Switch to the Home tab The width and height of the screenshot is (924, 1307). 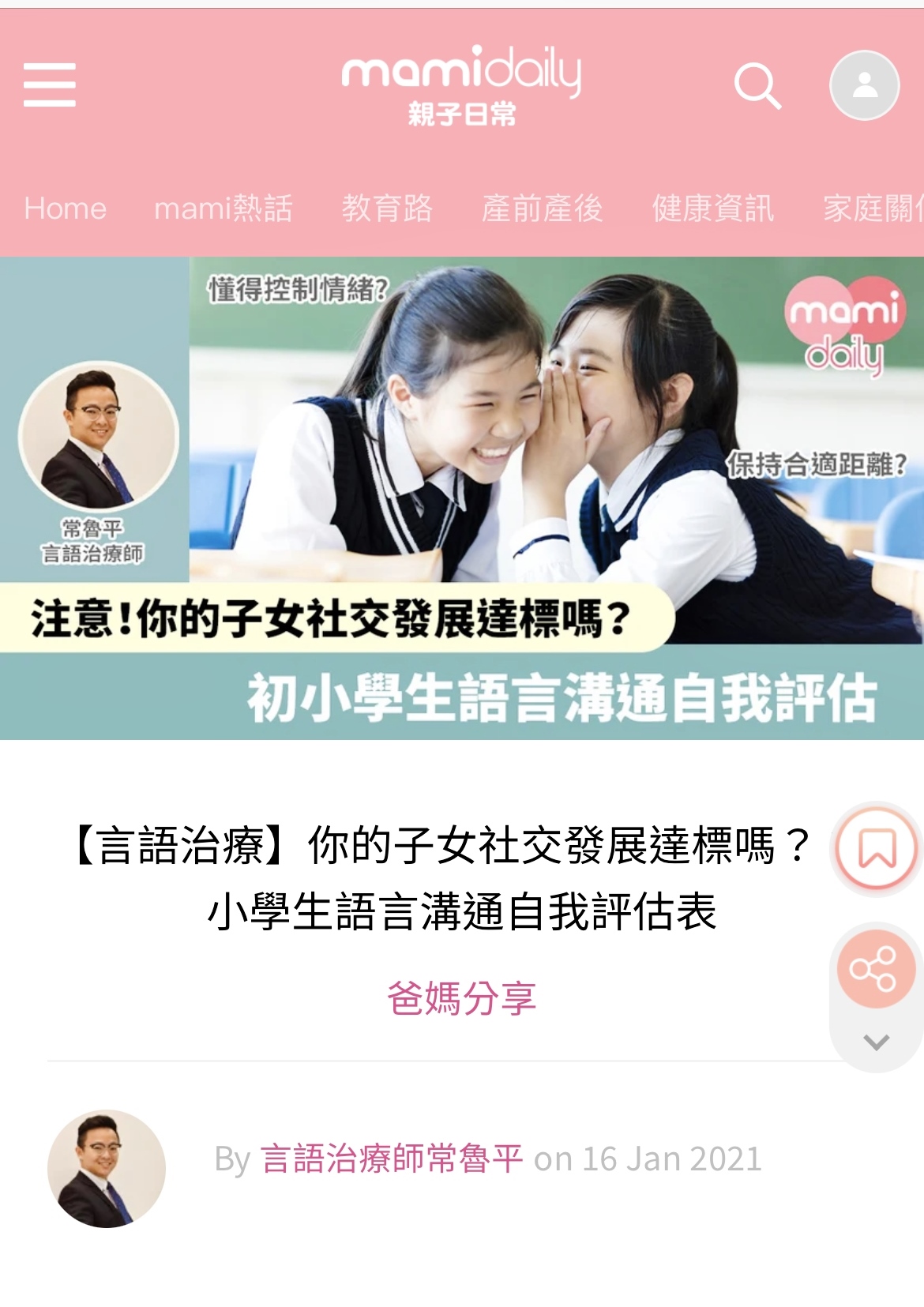pyautogui.click(x=65, y=208)
